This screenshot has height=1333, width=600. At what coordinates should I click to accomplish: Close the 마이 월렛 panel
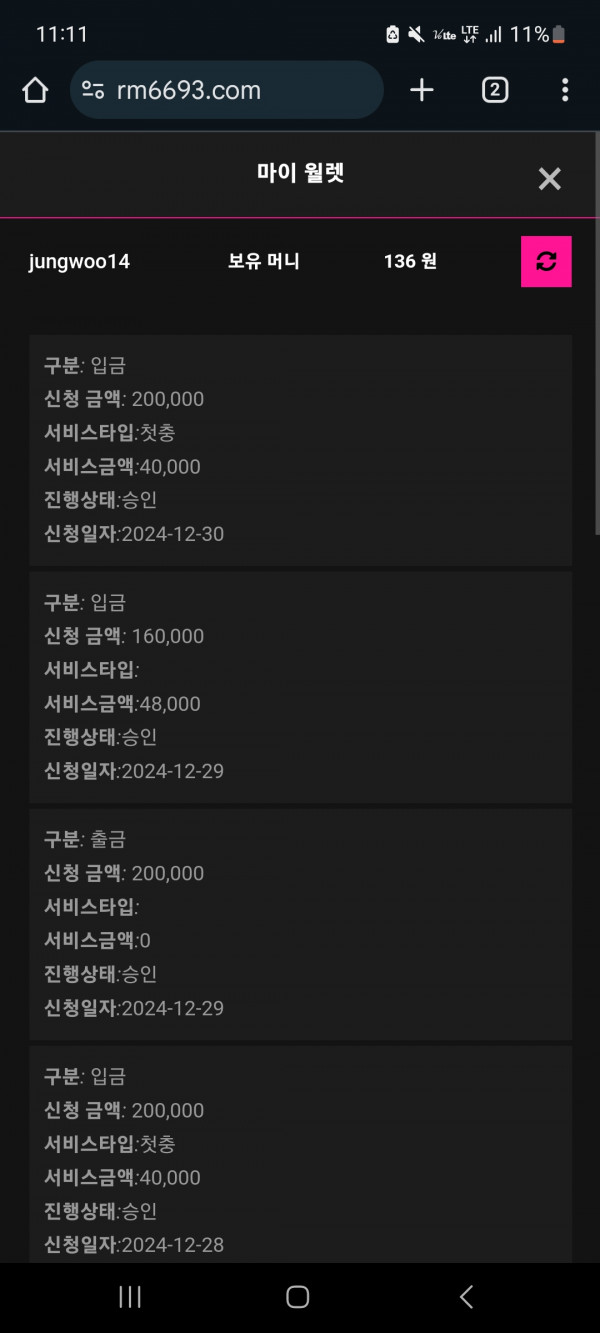coord(550,179)
